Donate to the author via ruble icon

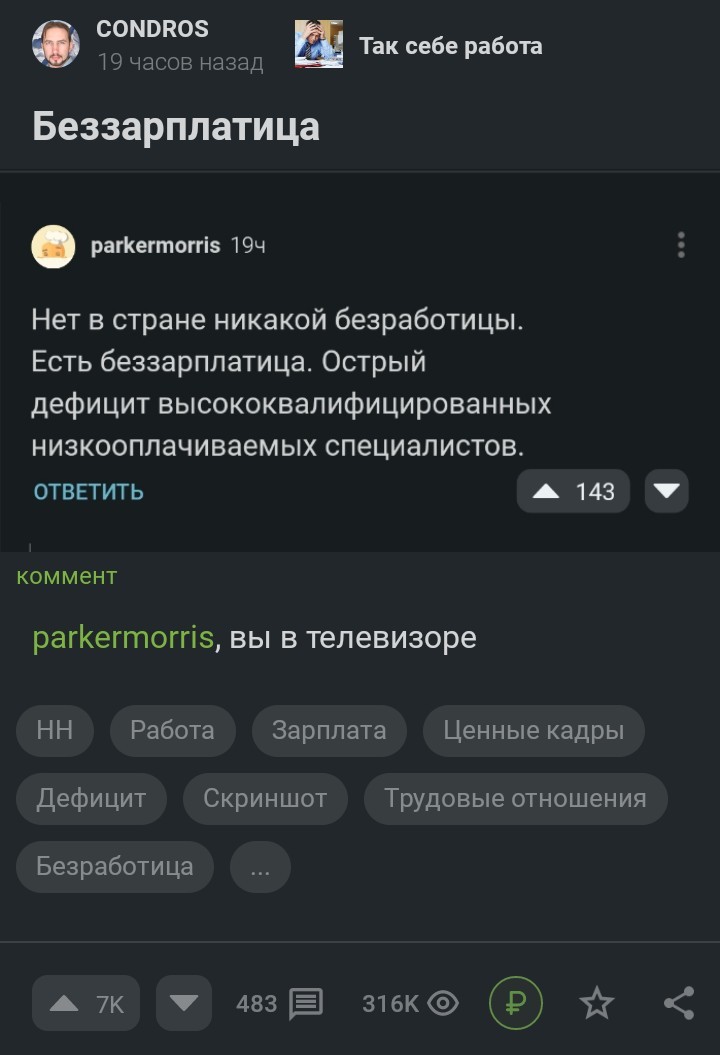515,1003
